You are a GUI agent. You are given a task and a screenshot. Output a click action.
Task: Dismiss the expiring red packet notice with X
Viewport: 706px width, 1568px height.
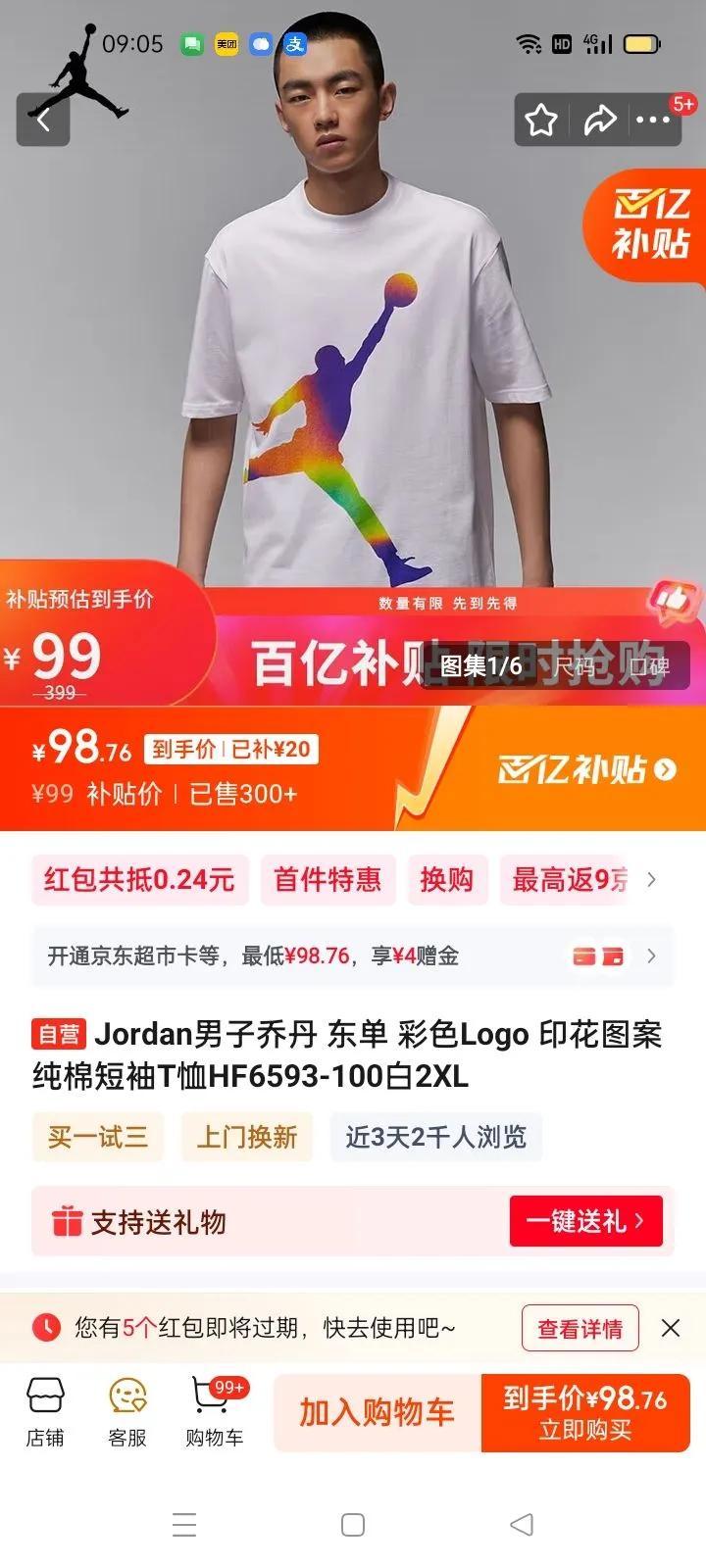(x=671, y=1328)
